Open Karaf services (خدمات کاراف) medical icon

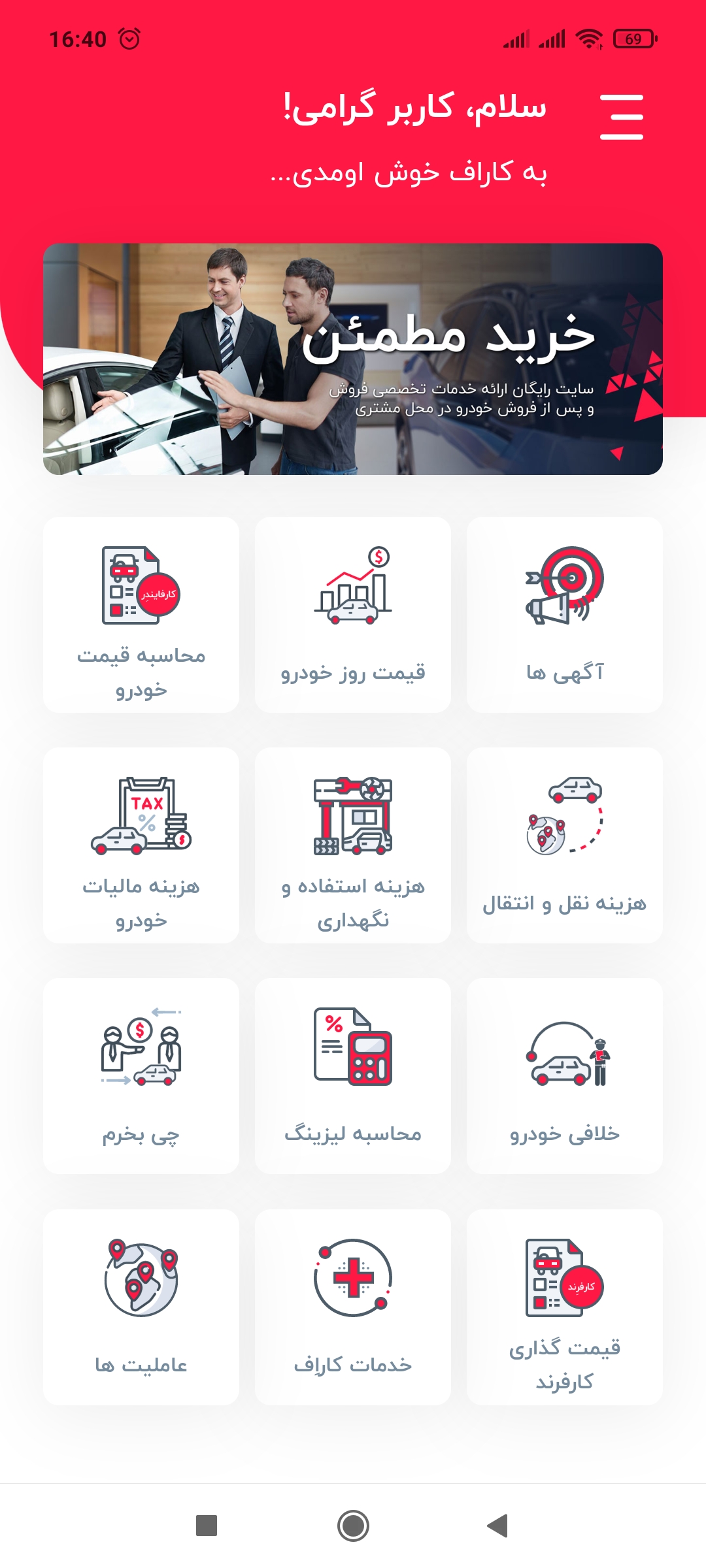(x=353, y=1284)
